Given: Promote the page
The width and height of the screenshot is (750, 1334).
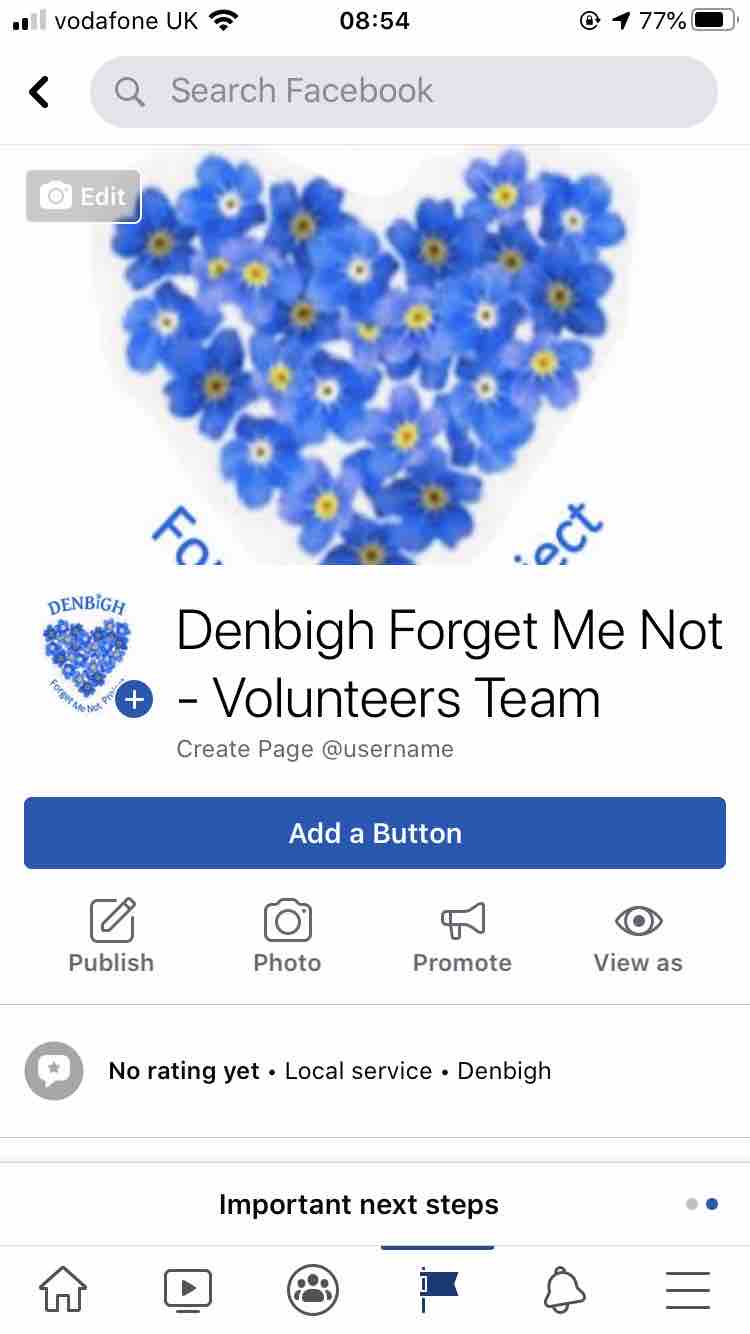Looking at the screenshot, I should (462, 936).
